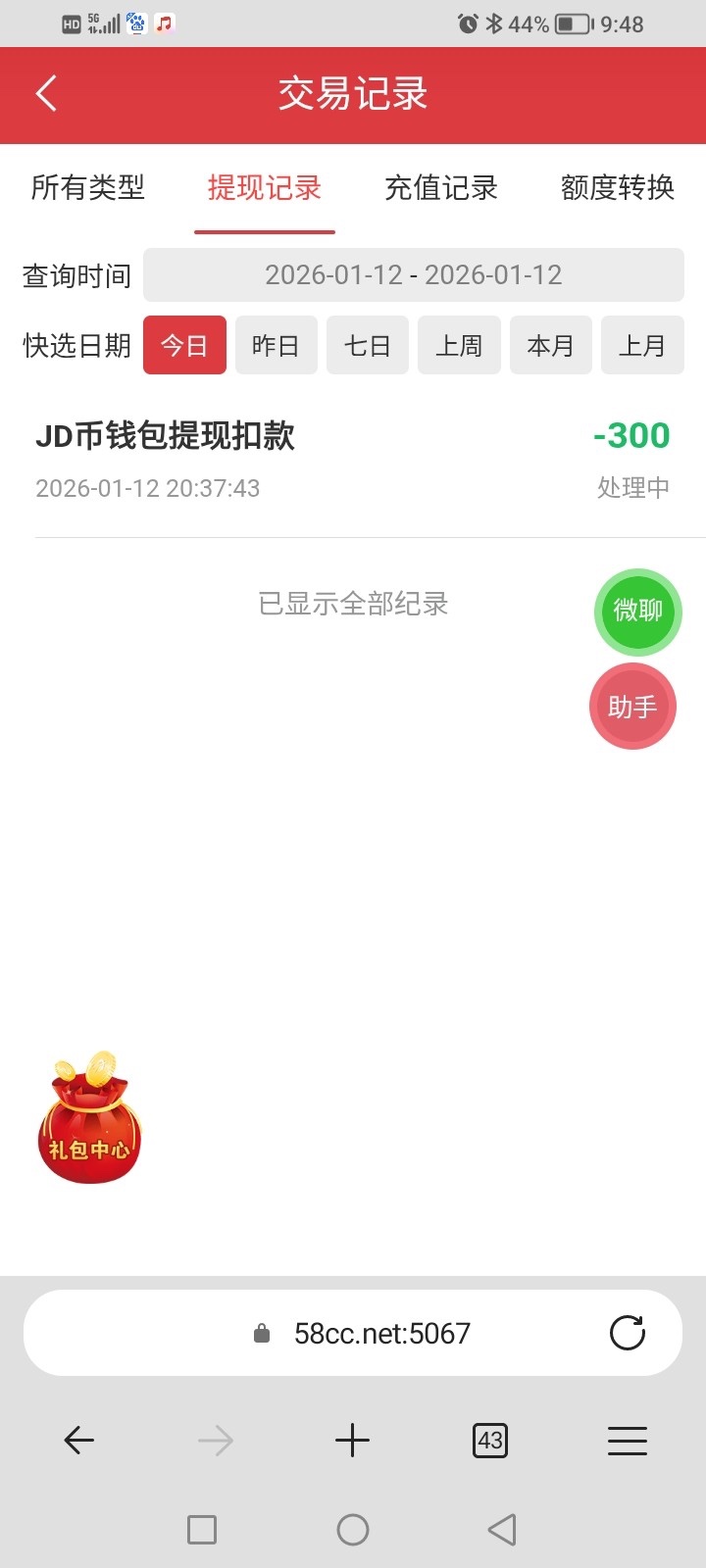Switch to 所有类型 tab
Viewport: 706px width, 1568px height.
pos(88,187)
